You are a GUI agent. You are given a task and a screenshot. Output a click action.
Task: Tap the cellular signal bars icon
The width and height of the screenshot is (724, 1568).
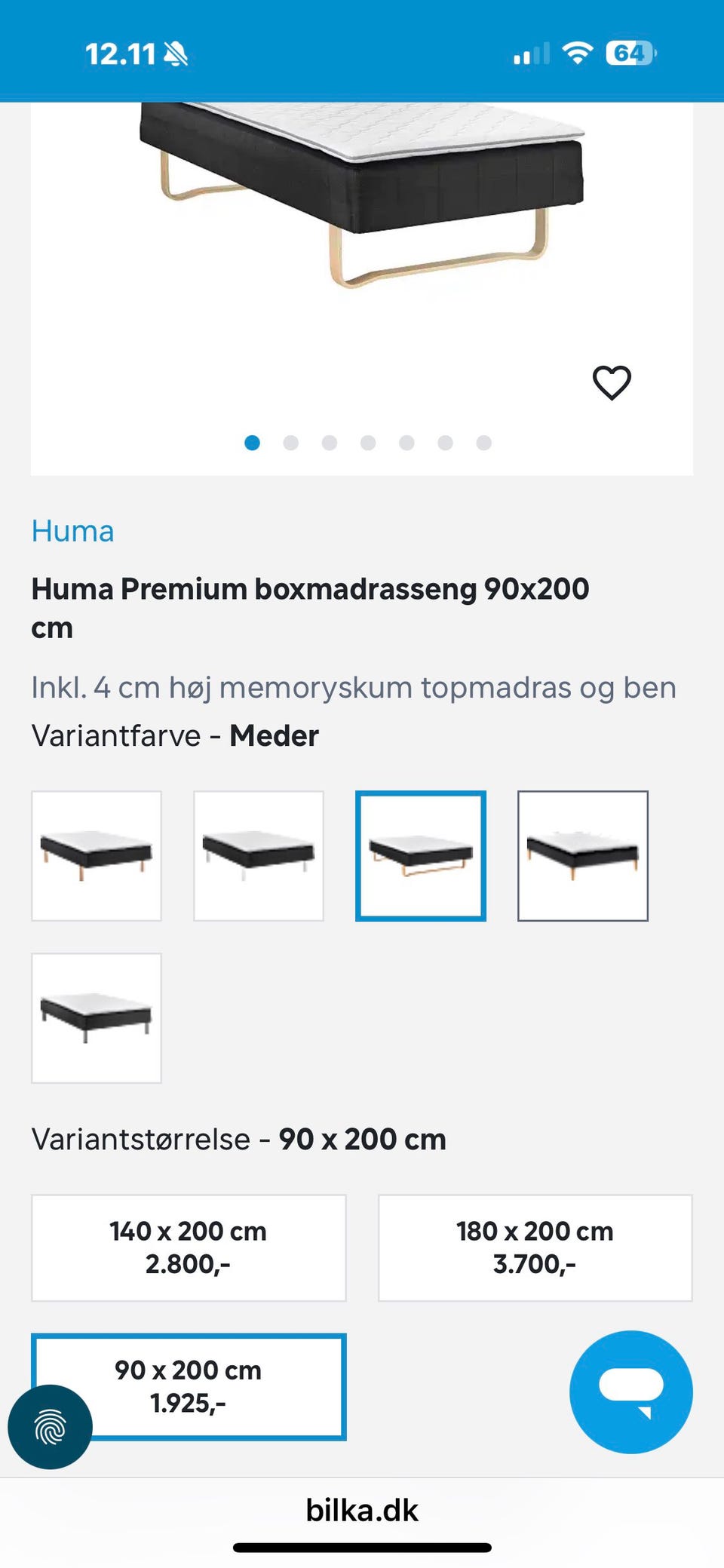[x=530, y=53]
